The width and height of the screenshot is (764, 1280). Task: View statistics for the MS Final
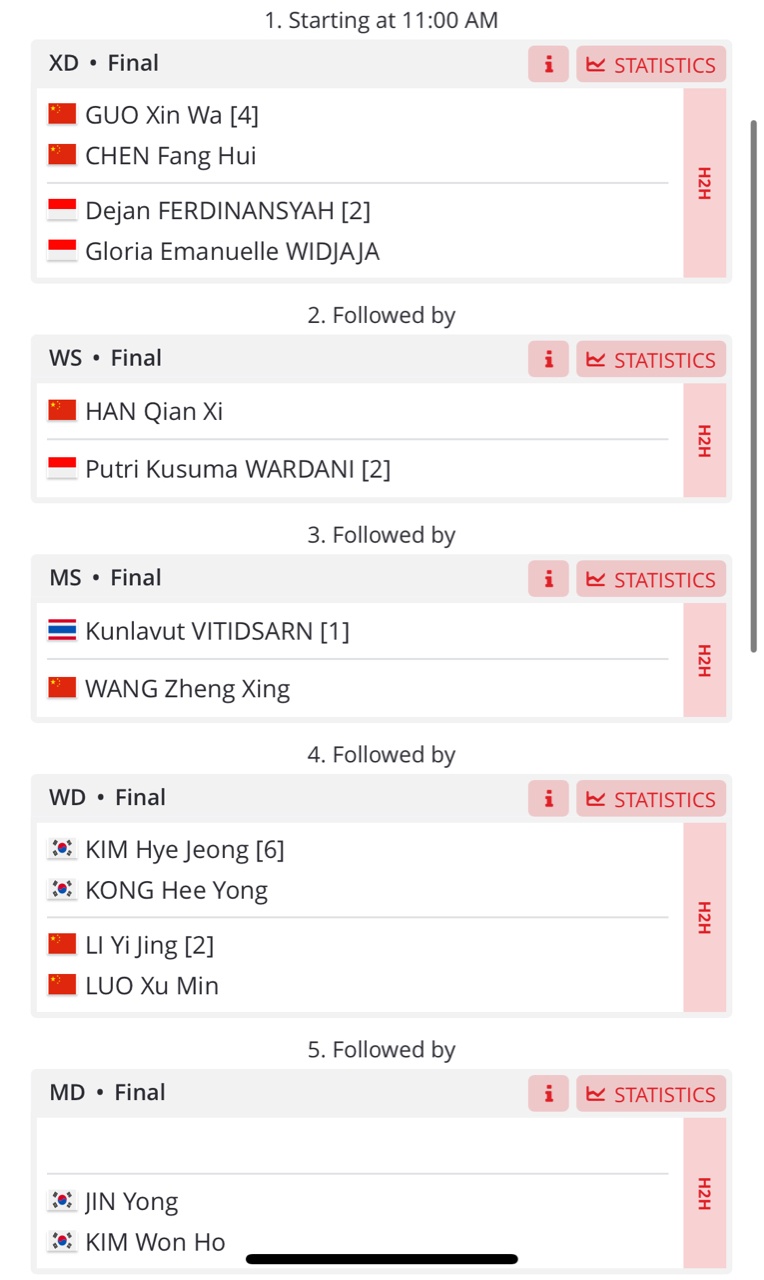[x=651, y=580]
